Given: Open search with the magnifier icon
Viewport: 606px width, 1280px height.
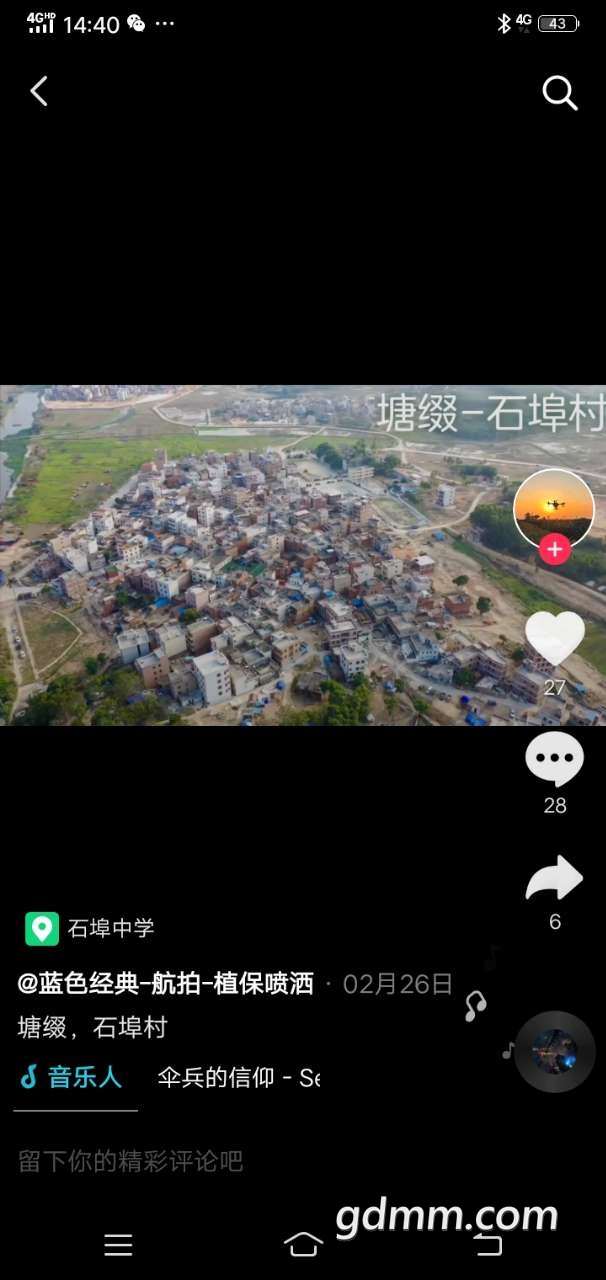Looking at the screenshot, I should pos(560,93).
